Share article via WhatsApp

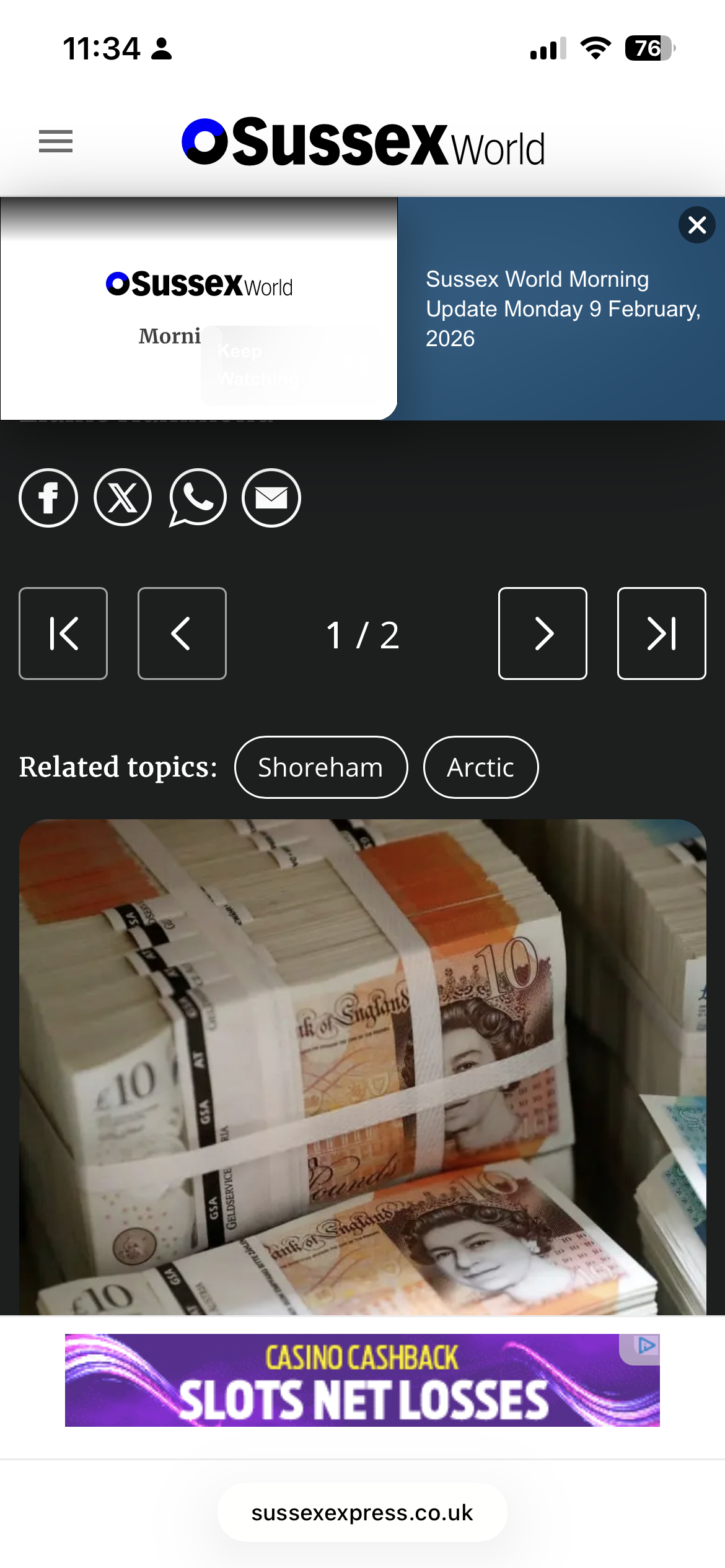[x=198, y=498]
